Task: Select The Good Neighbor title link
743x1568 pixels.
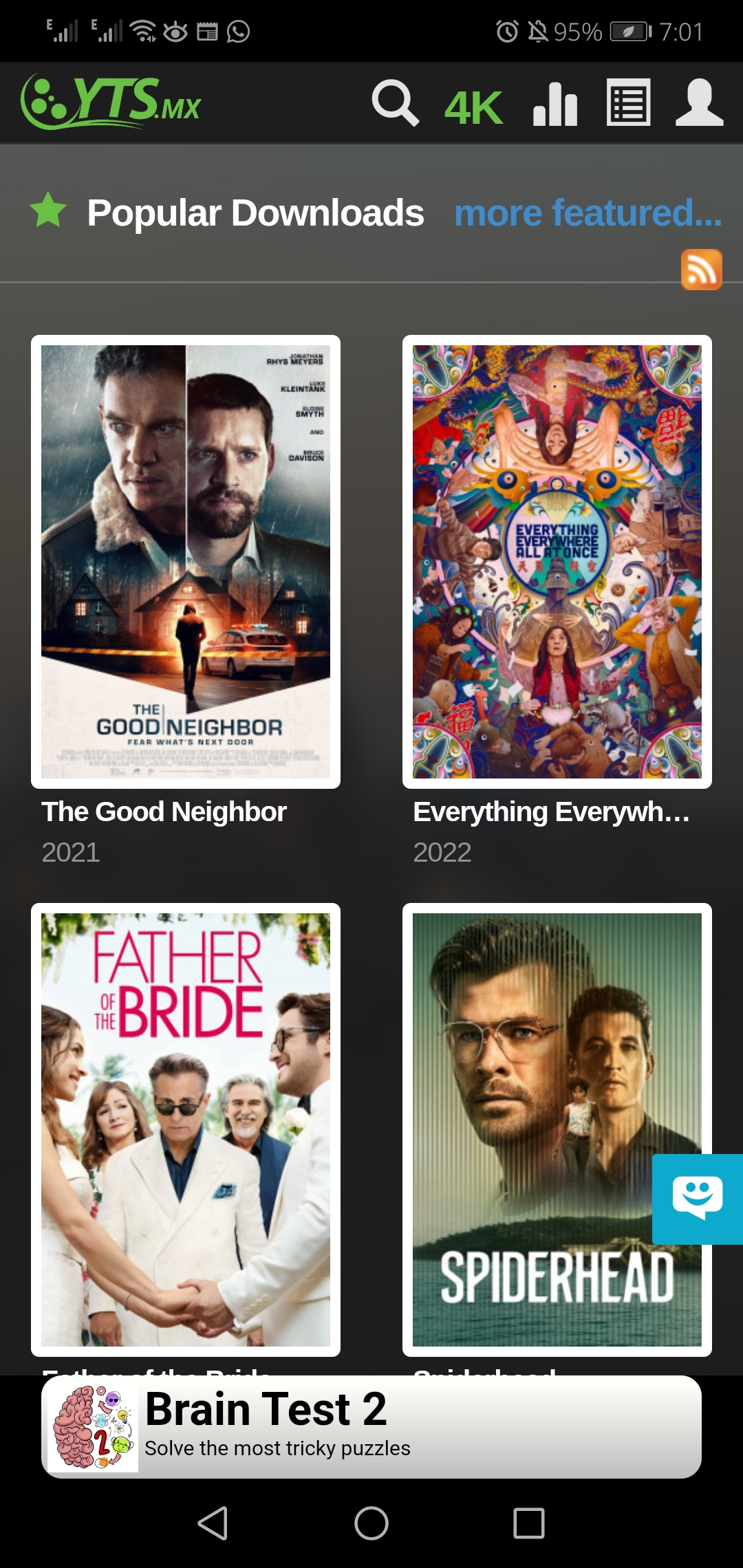Action: (164, 812)
